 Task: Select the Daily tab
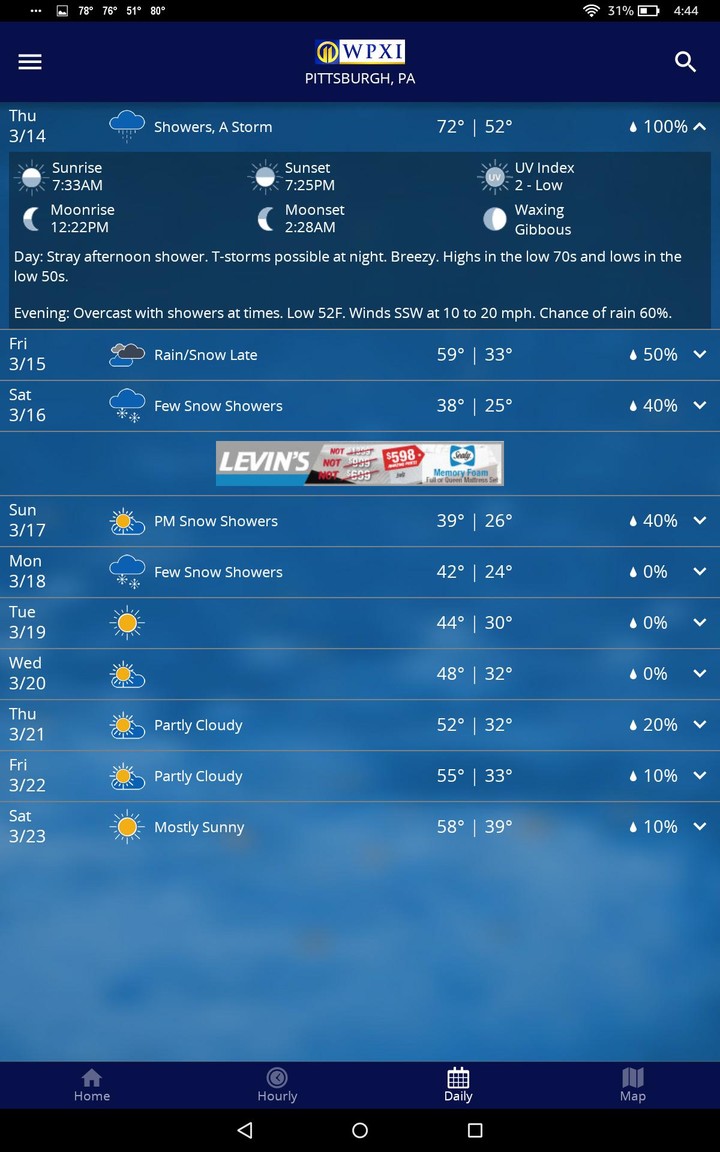(x=458, y=1085)
